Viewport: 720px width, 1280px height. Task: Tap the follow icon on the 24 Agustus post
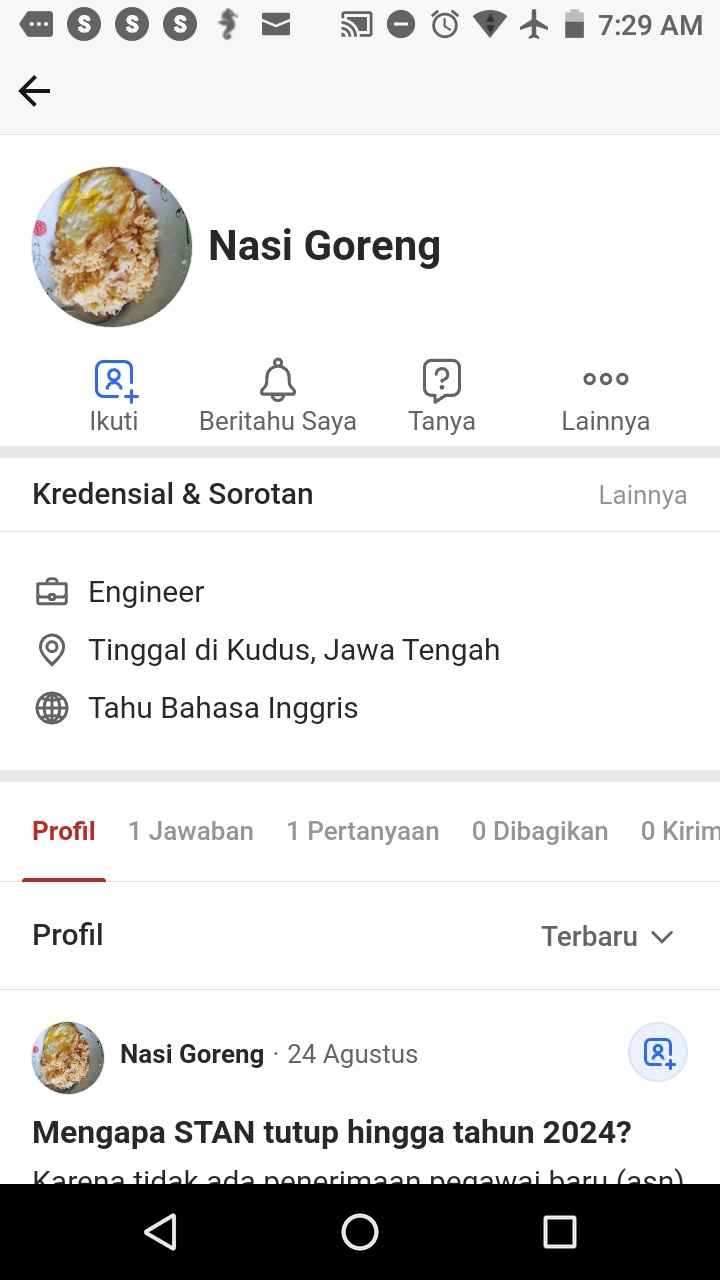coord(658,1053)
